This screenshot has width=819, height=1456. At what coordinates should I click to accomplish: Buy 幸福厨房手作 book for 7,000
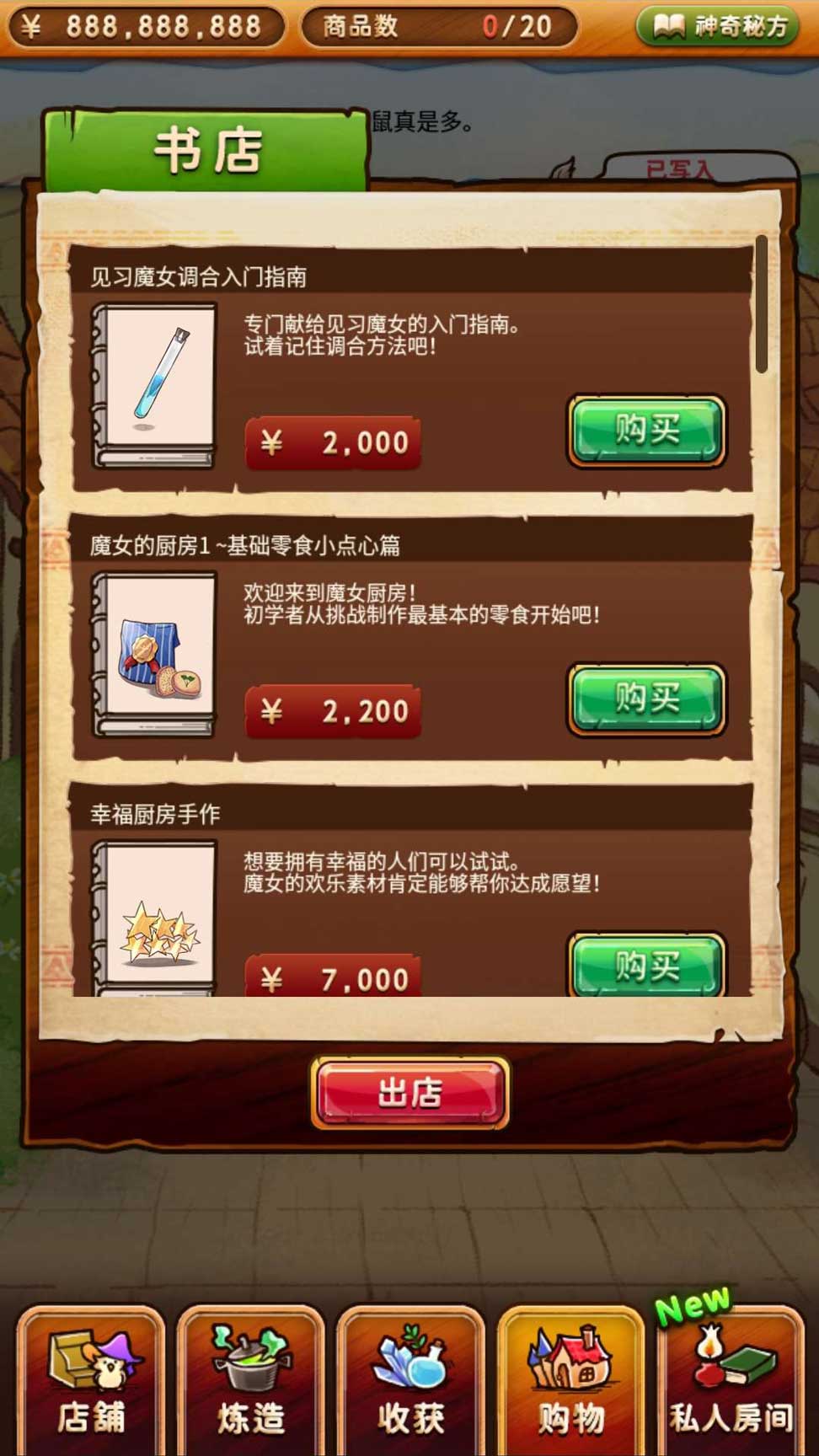pyautogui.click(x=646, y=965)
